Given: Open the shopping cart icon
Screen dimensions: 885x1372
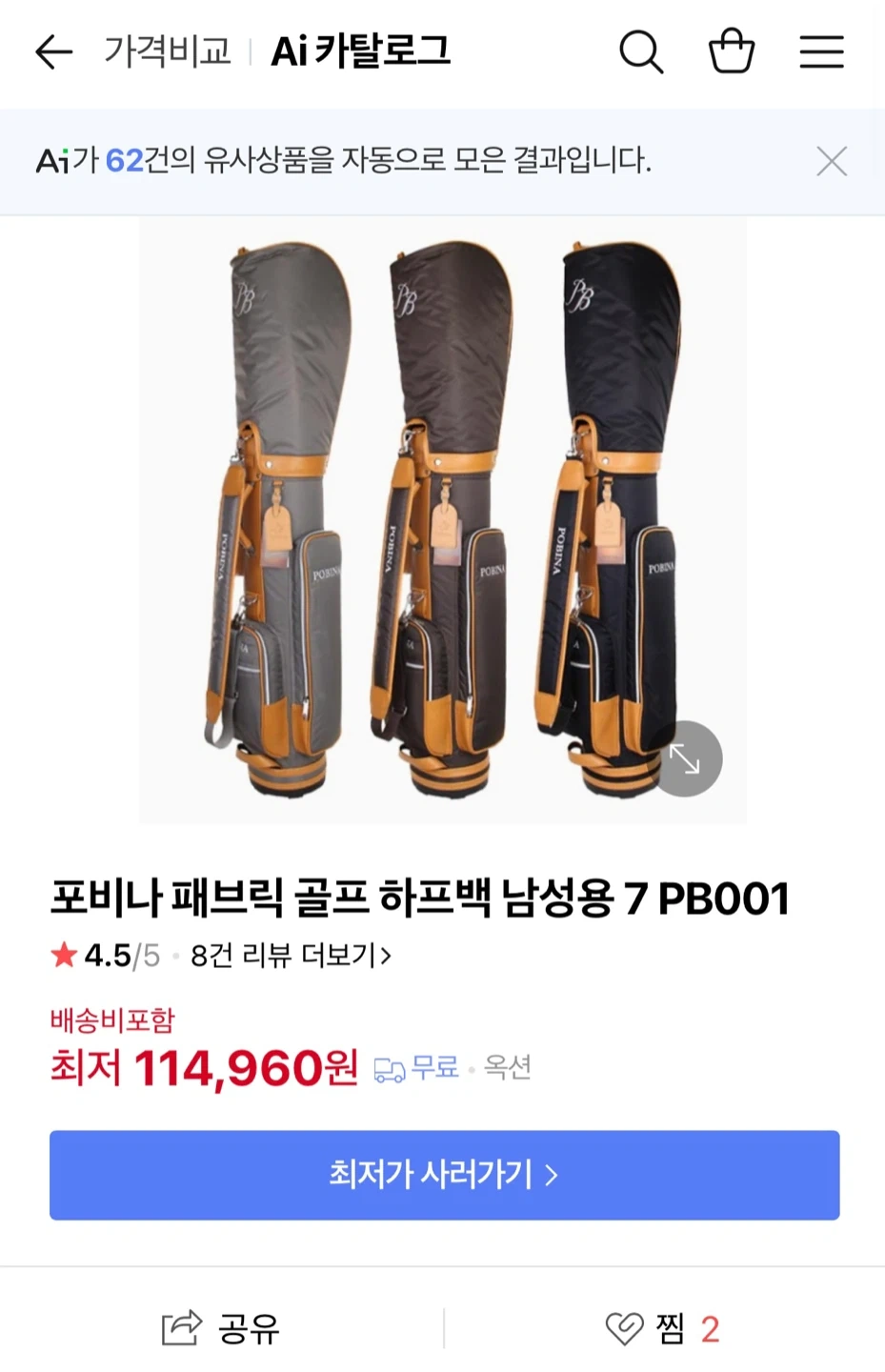Looking at the screenshot, I should pyautogui.click(x=733, y=52).
